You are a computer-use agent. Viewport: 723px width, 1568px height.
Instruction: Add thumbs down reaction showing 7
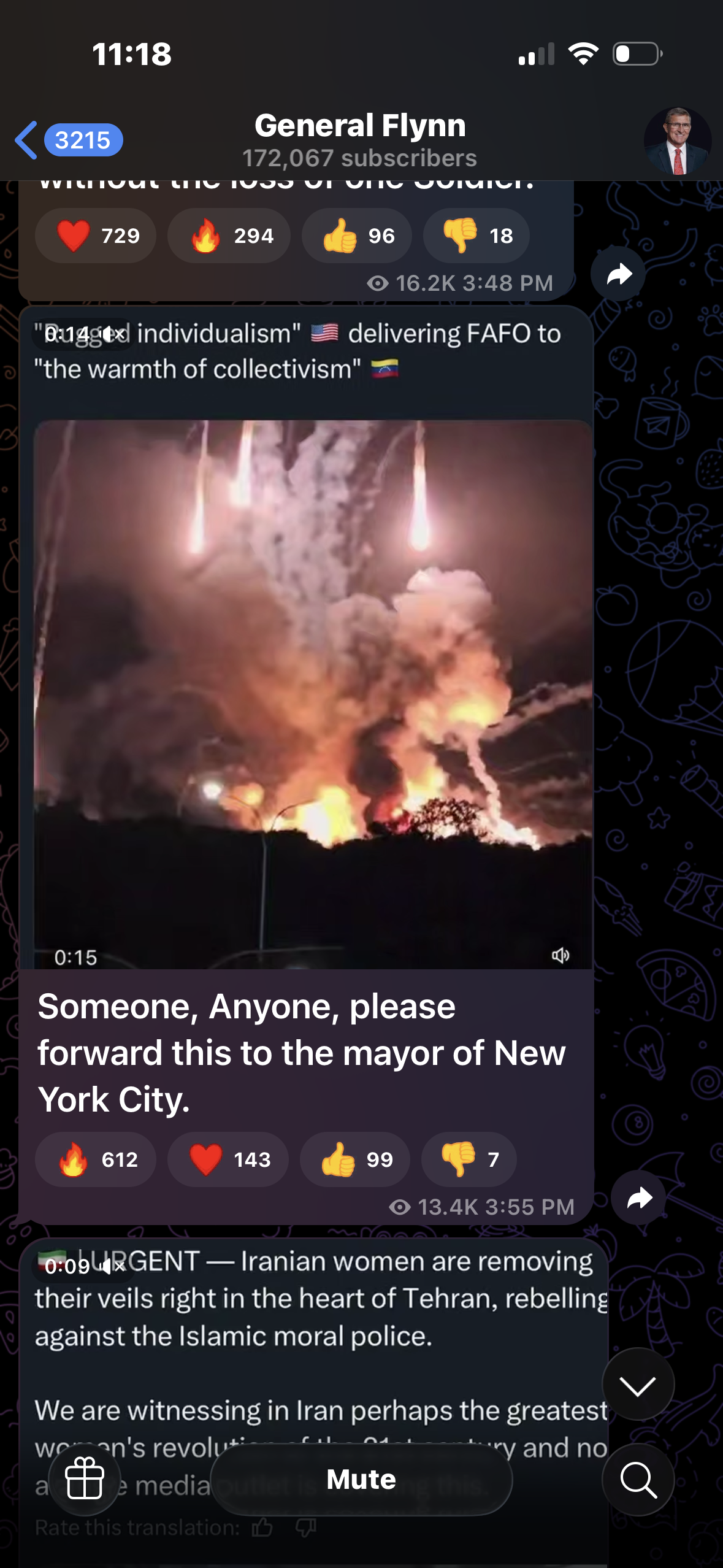click(x=469, y=1159)
